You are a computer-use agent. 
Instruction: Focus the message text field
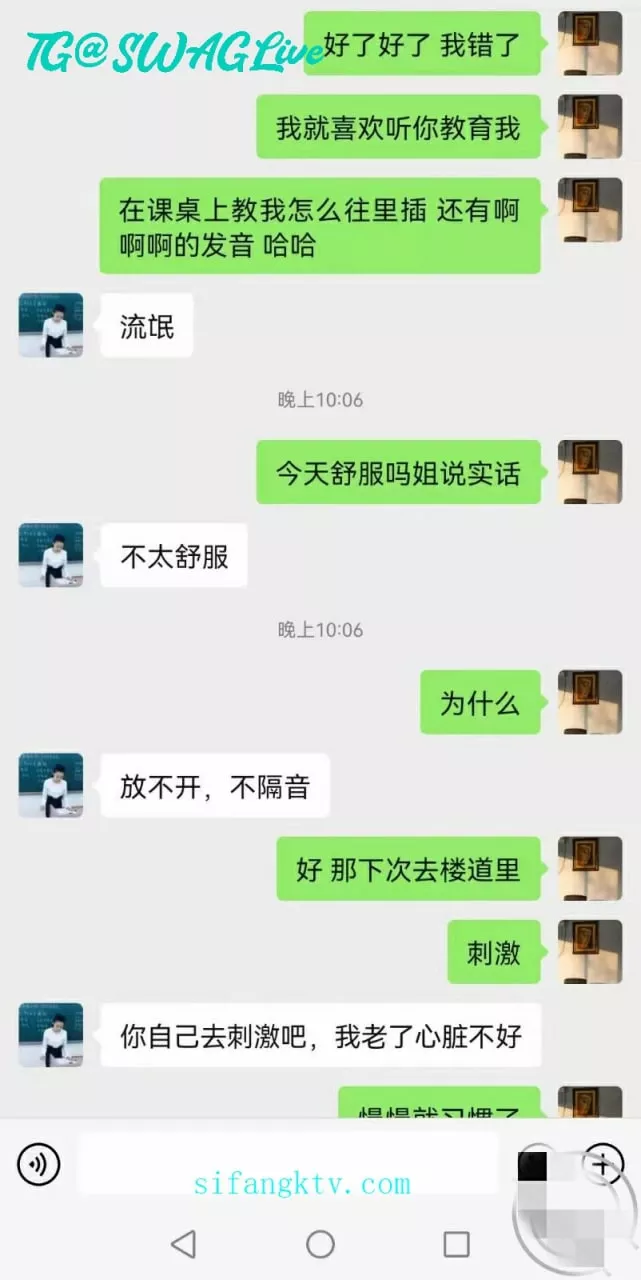pyautogui.click(x=288, y=1163)
